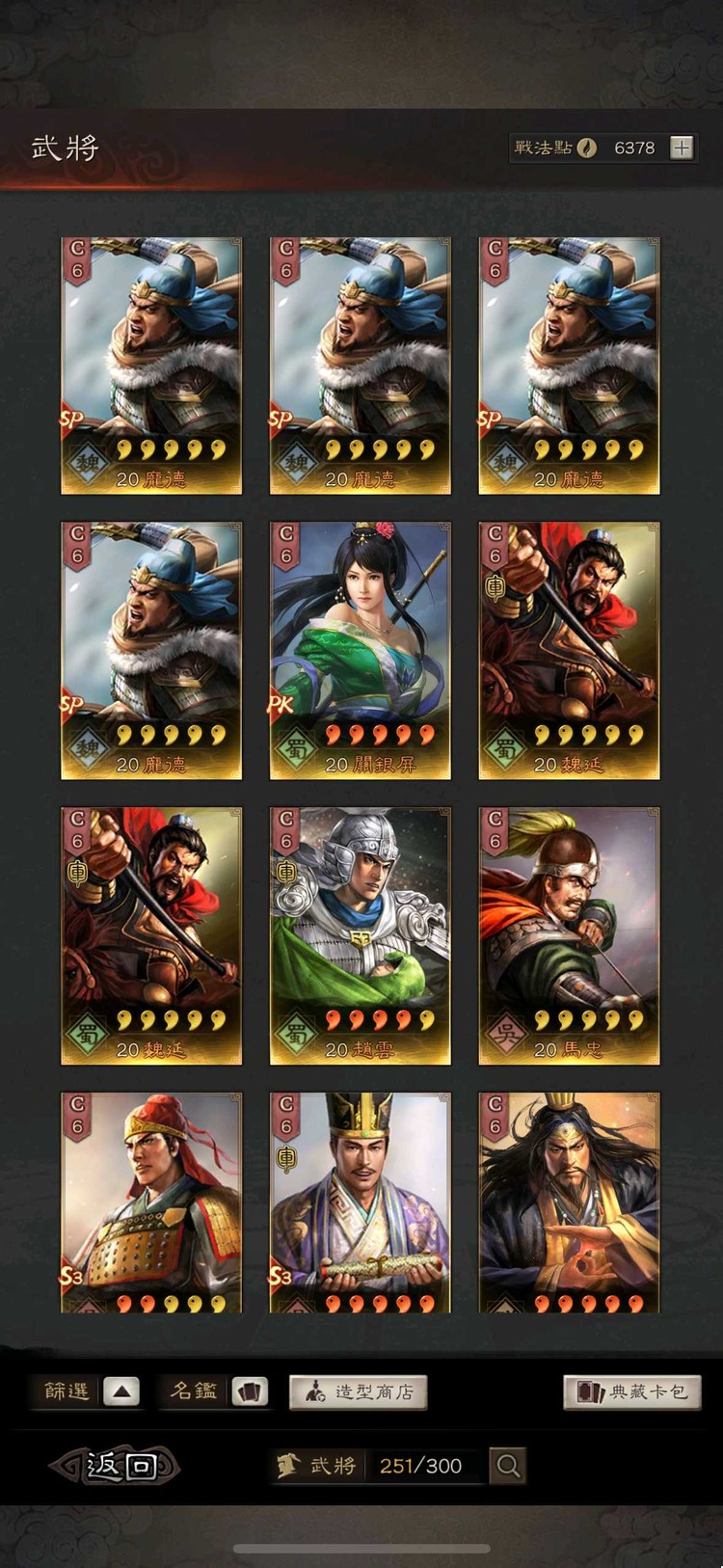Open the 趙雲 general card
The width and height of the screenshot is (723, 1568).
[x=360, y=935]
